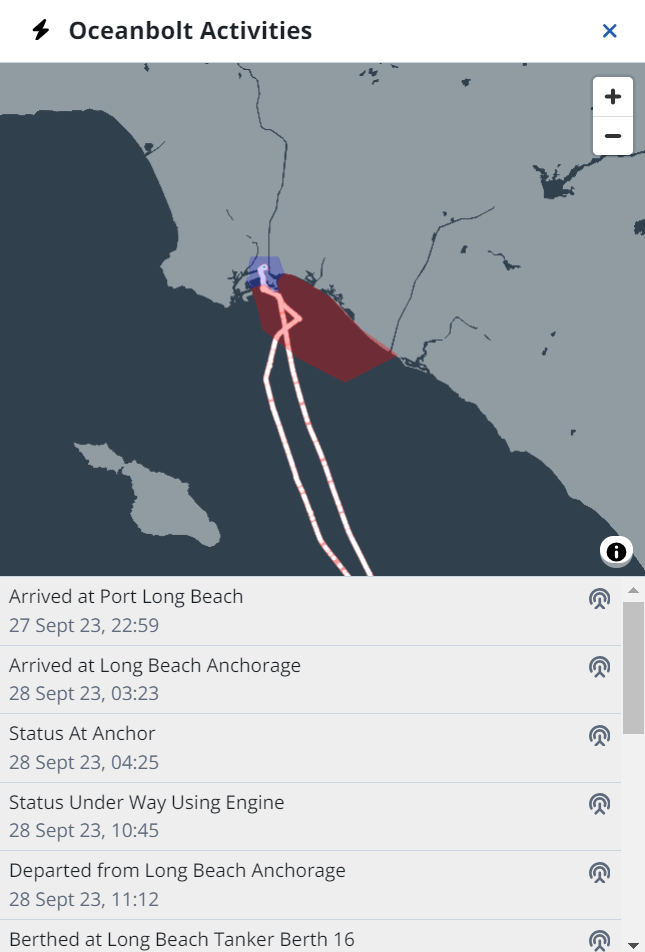Locate 'Status At Anchor' event on map

click(599, 736)
